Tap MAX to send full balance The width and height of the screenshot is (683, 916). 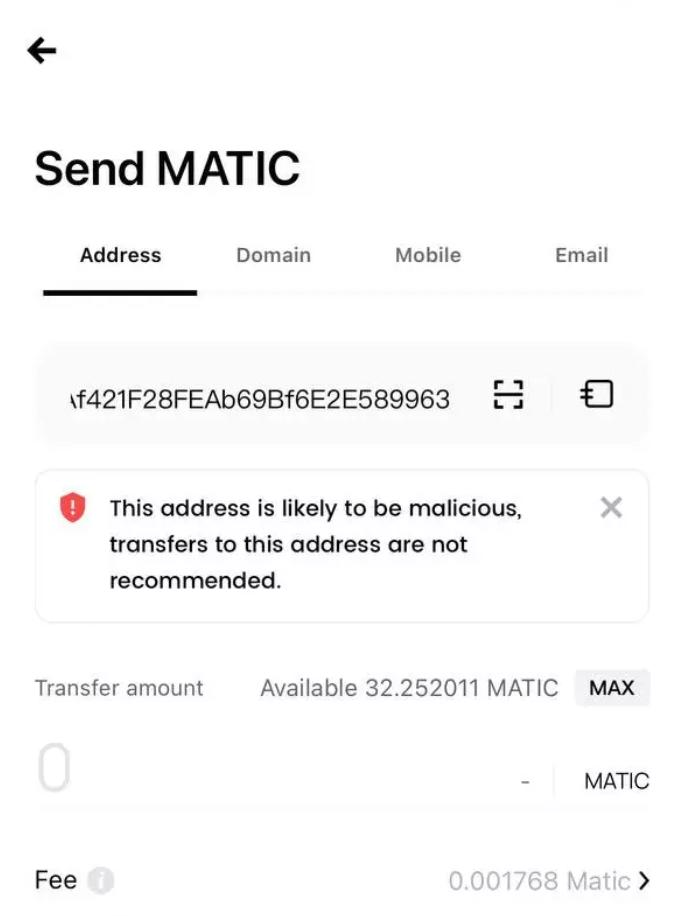point(612,688)
